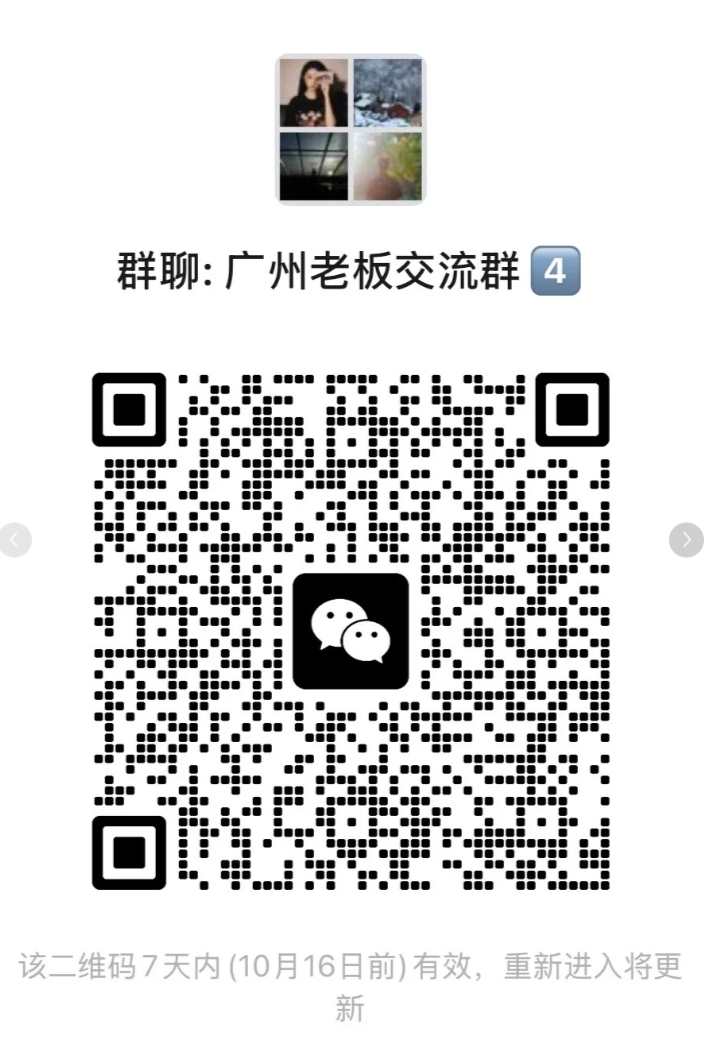Show the next image
Viewport: 712px width, 1039px height.
[x=687, y=540]
